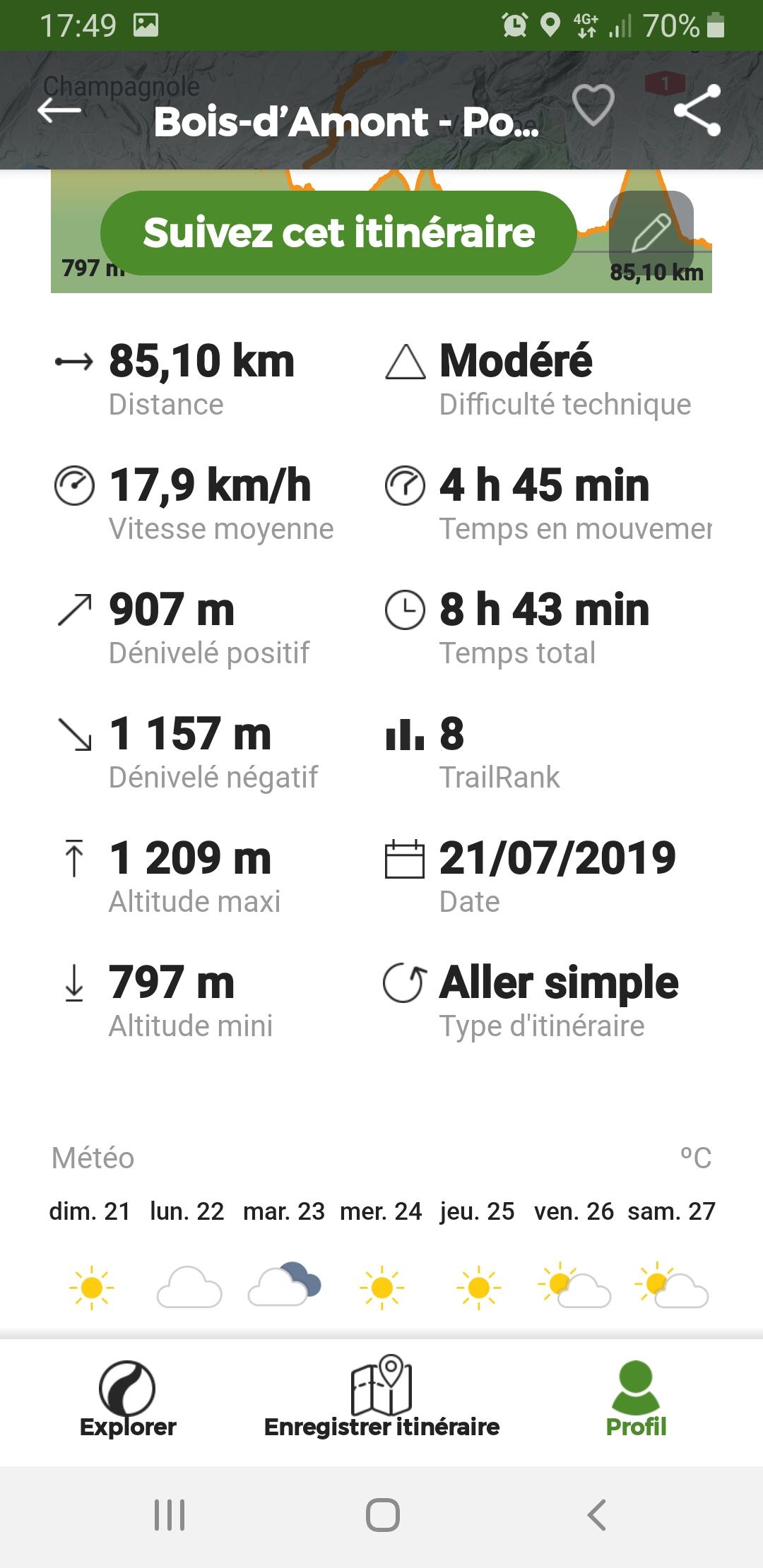
Task: Tap the system home button
Action: coord(382,1514)
